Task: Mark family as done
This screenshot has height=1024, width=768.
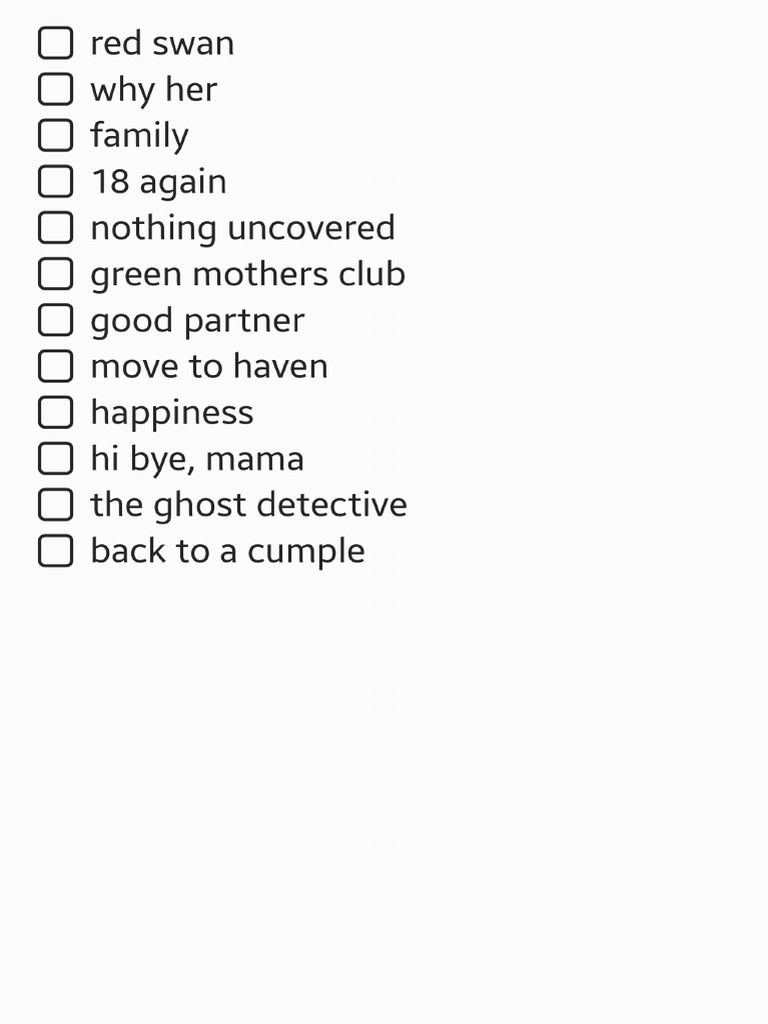Action: [55, 135]
